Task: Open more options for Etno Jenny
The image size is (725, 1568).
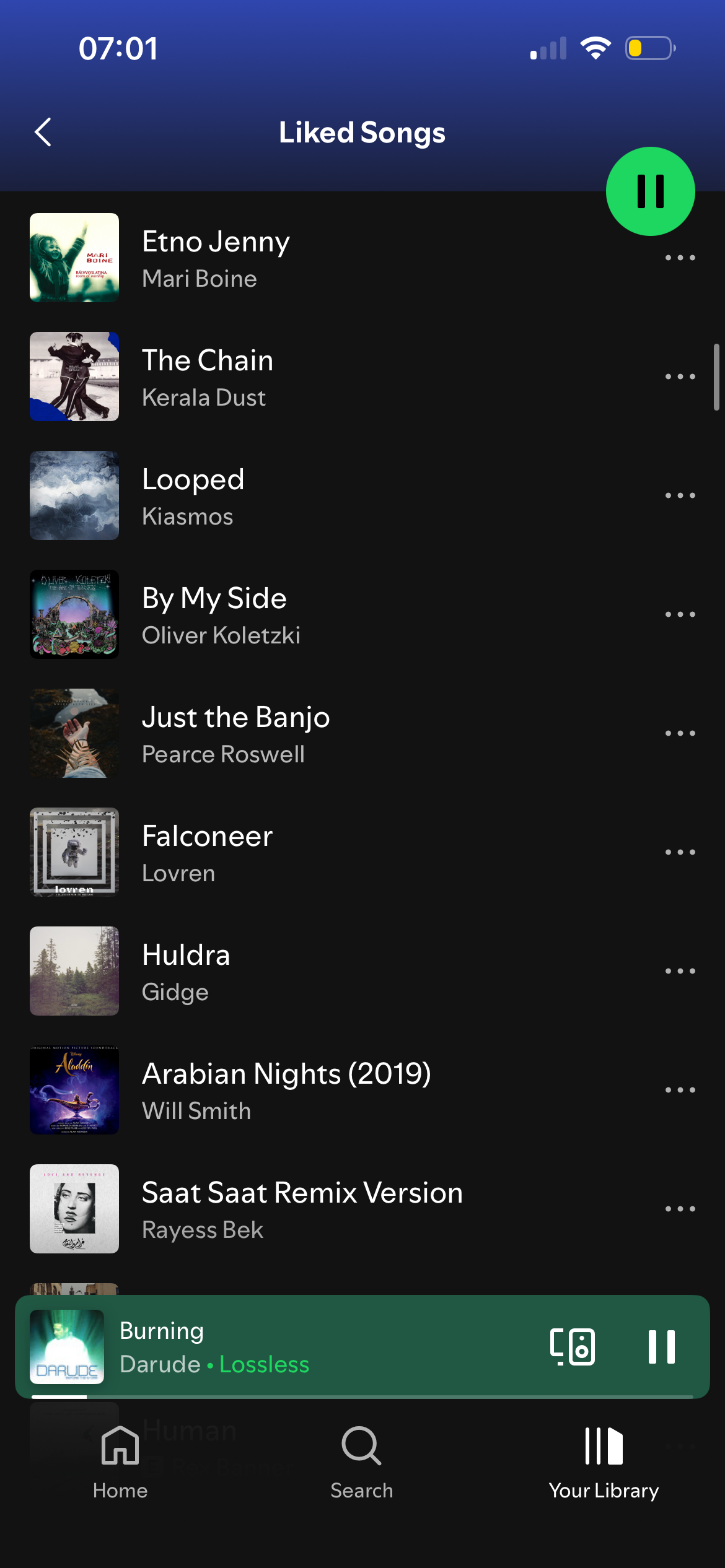Action: 680,258
